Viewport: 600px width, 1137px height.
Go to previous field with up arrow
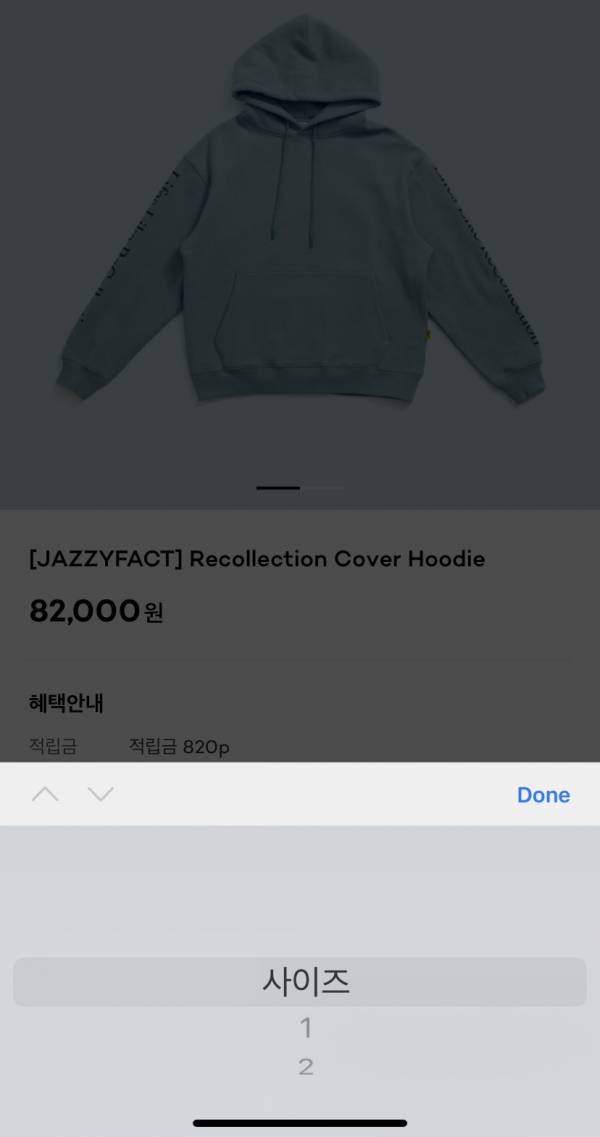click(x=45, y=794)
